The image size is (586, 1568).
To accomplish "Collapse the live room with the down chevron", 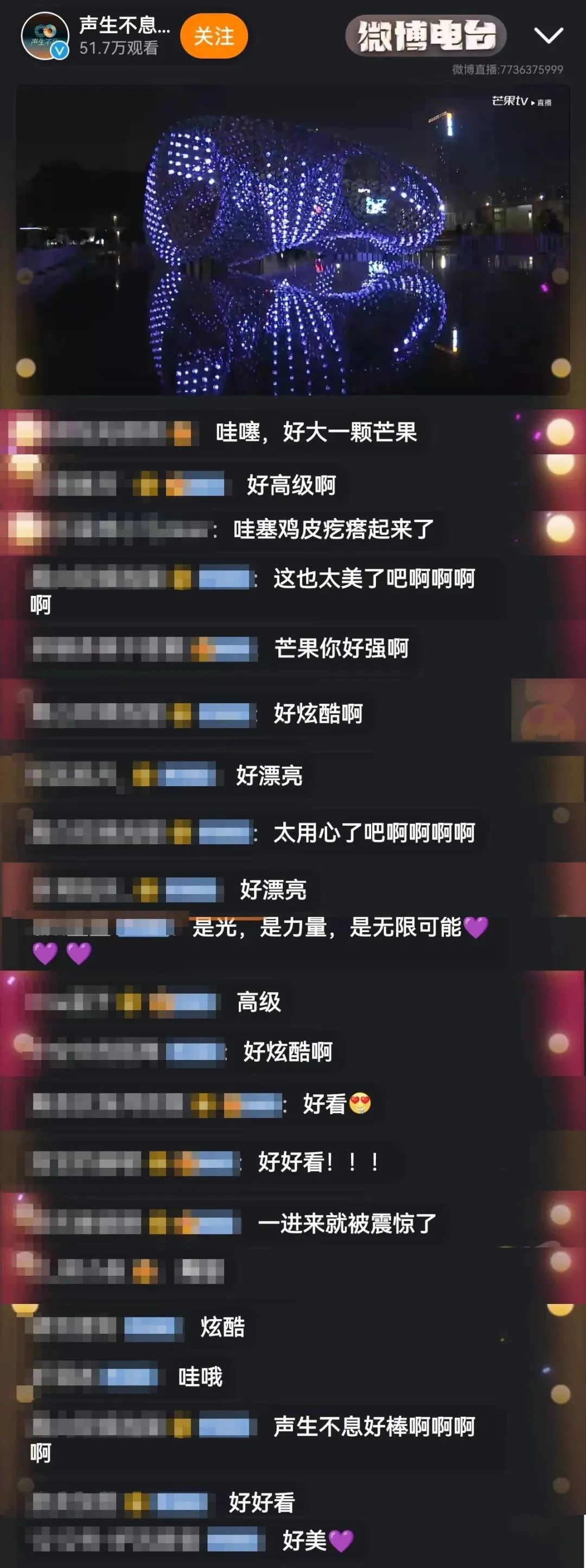I will coord(548,36).
